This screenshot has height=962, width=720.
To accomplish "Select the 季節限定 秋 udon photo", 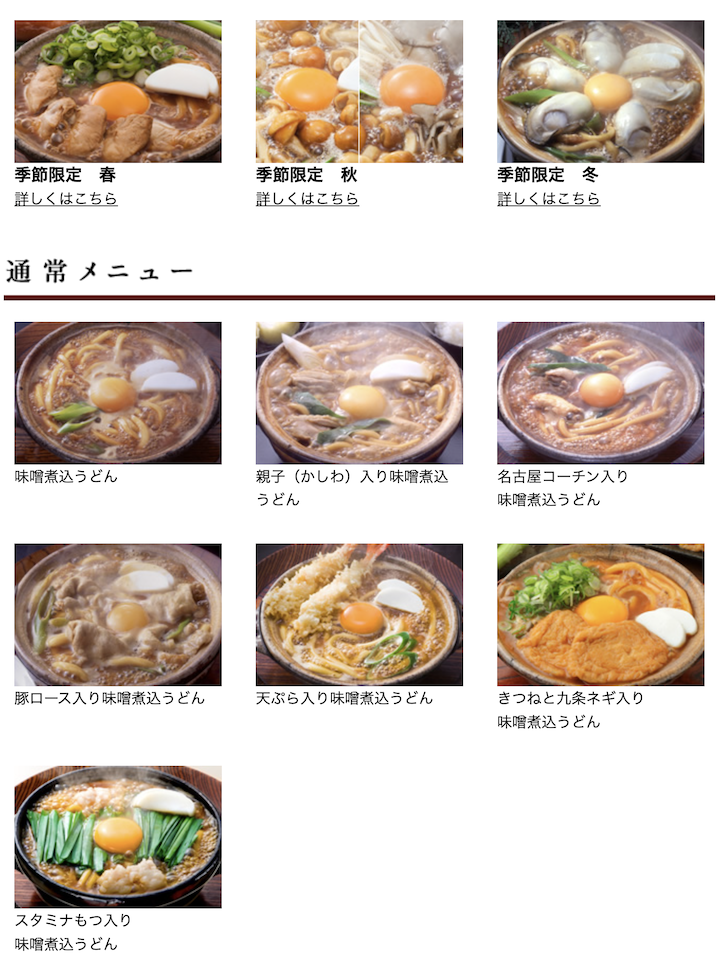I will [359, 91].
